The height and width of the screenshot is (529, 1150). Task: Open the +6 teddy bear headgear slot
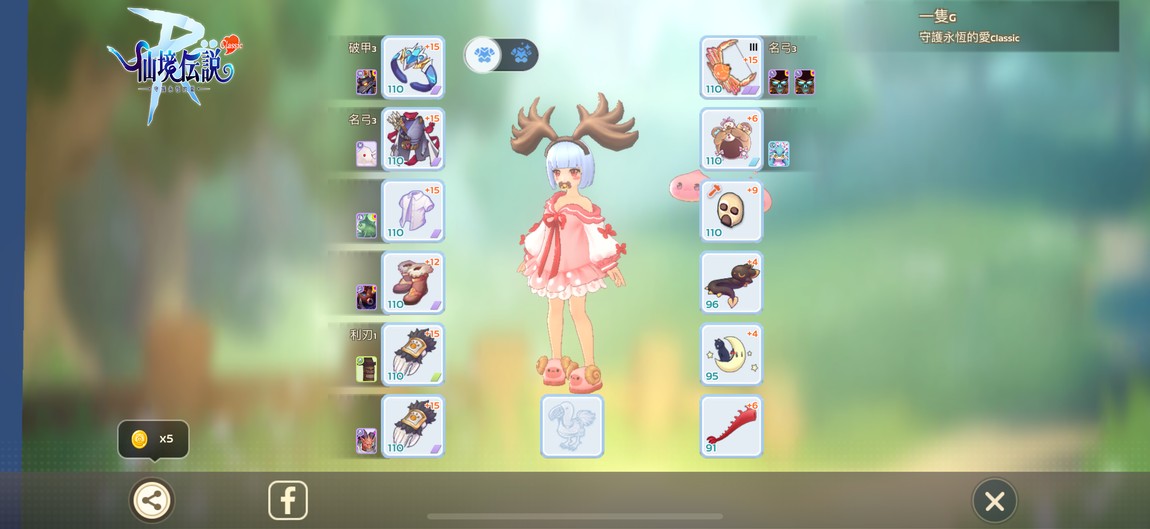731,139
